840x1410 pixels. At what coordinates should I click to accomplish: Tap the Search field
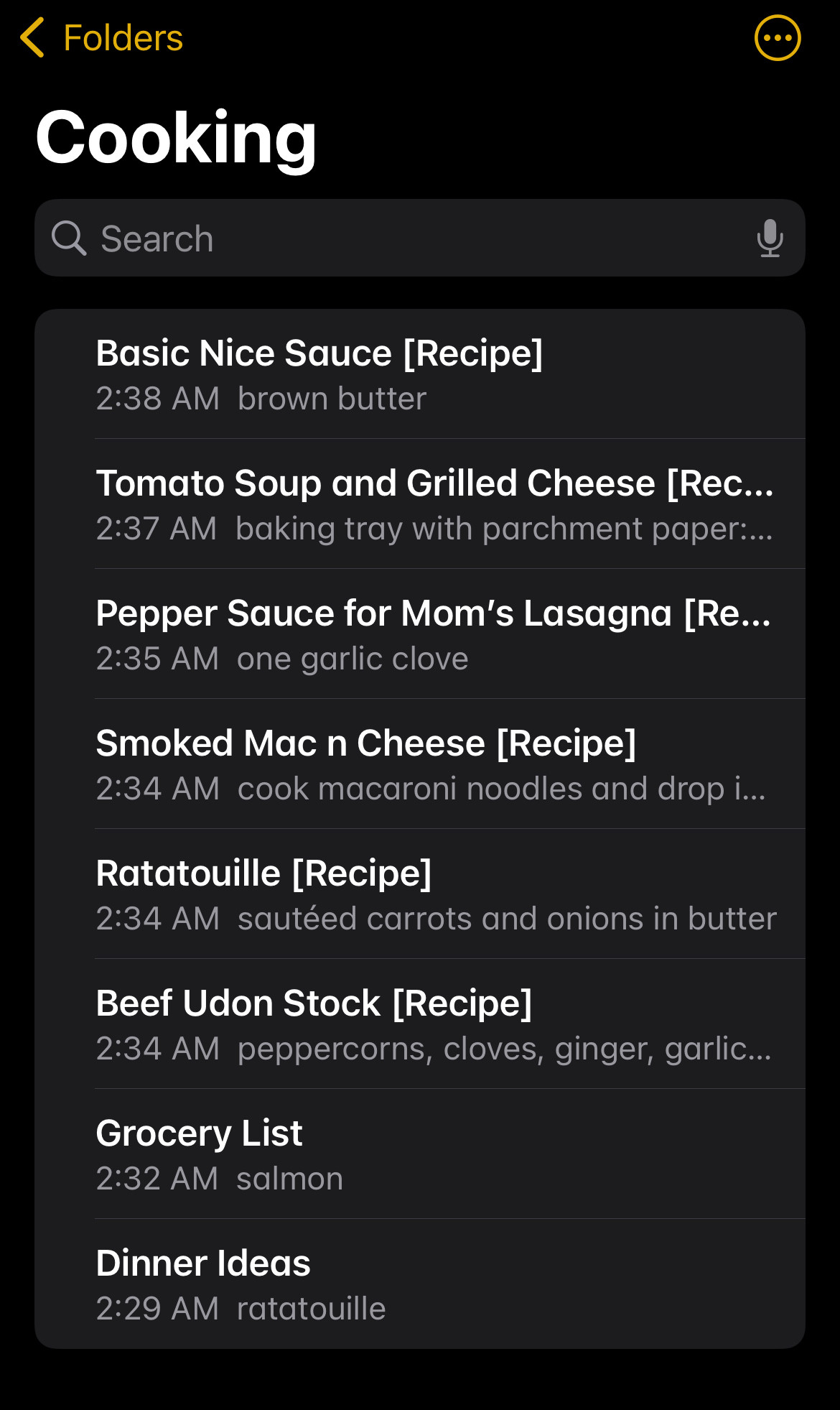(420, 238)
